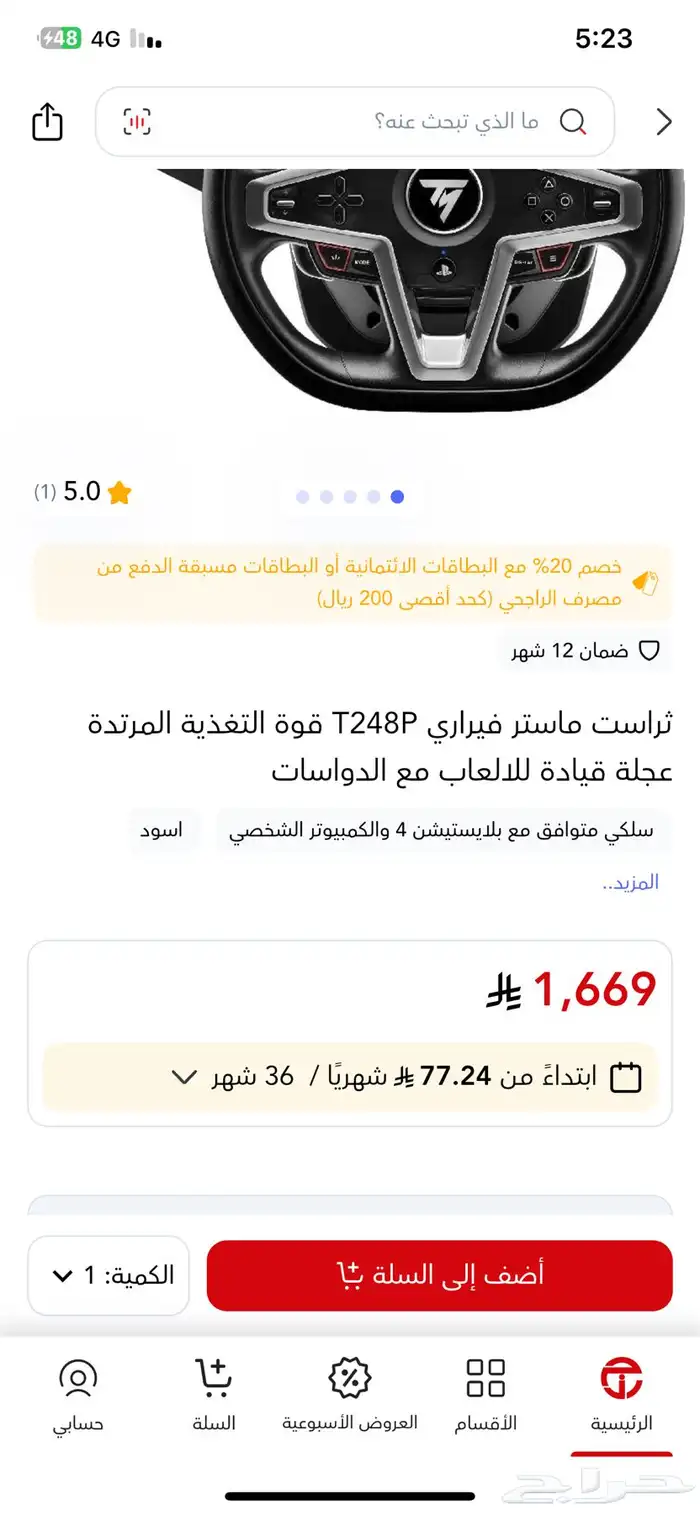
Task: Tap المزيد to show more details
Action: (630, 883)
